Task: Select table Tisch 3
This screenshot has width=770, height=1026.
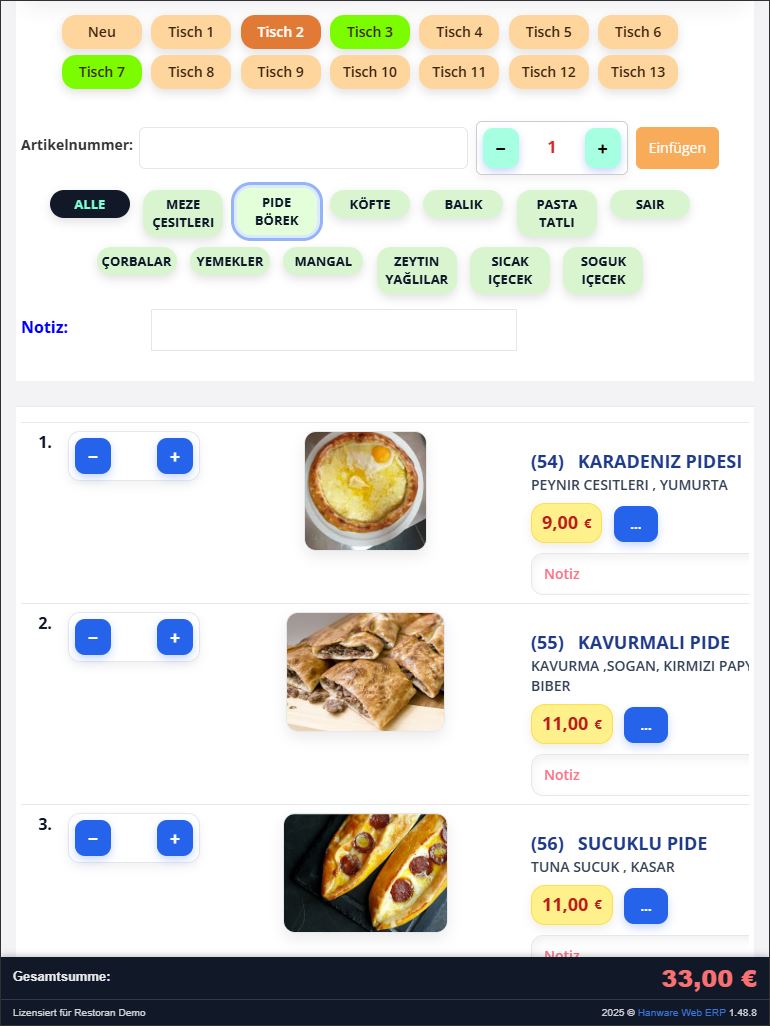Action: coord(369,32)
